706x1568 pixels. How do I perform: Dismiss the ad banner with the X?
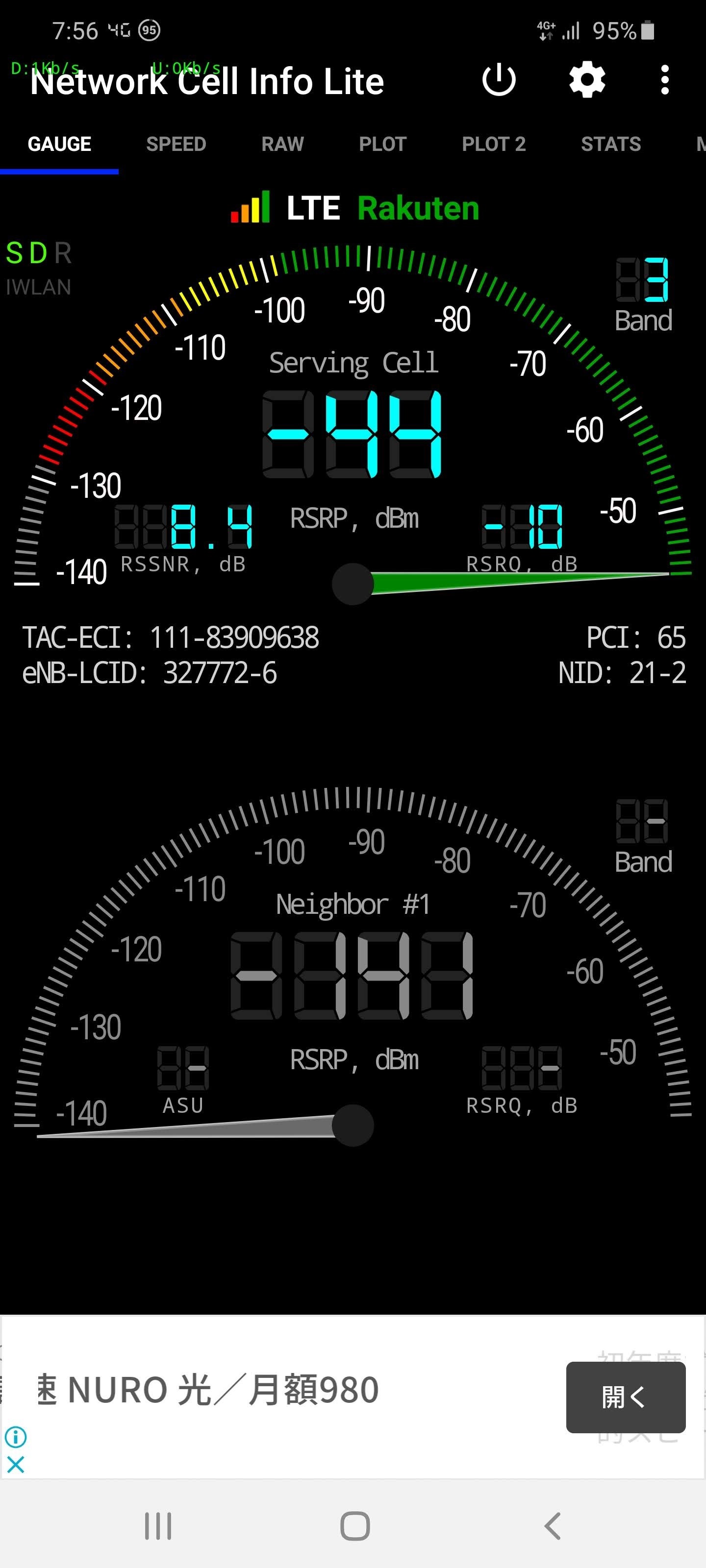tap(16, 1464)
